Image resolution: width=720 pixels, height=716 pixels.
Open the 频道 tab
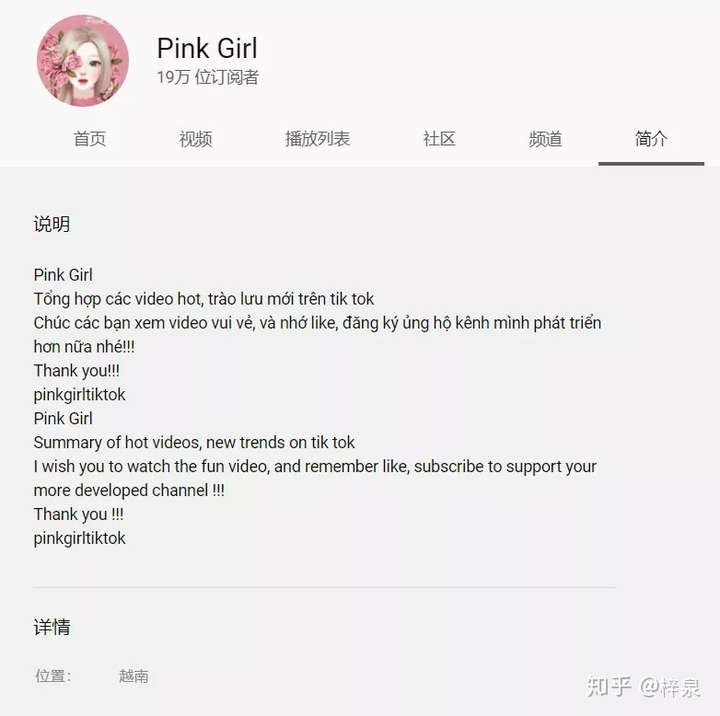(x=545, y=139)
